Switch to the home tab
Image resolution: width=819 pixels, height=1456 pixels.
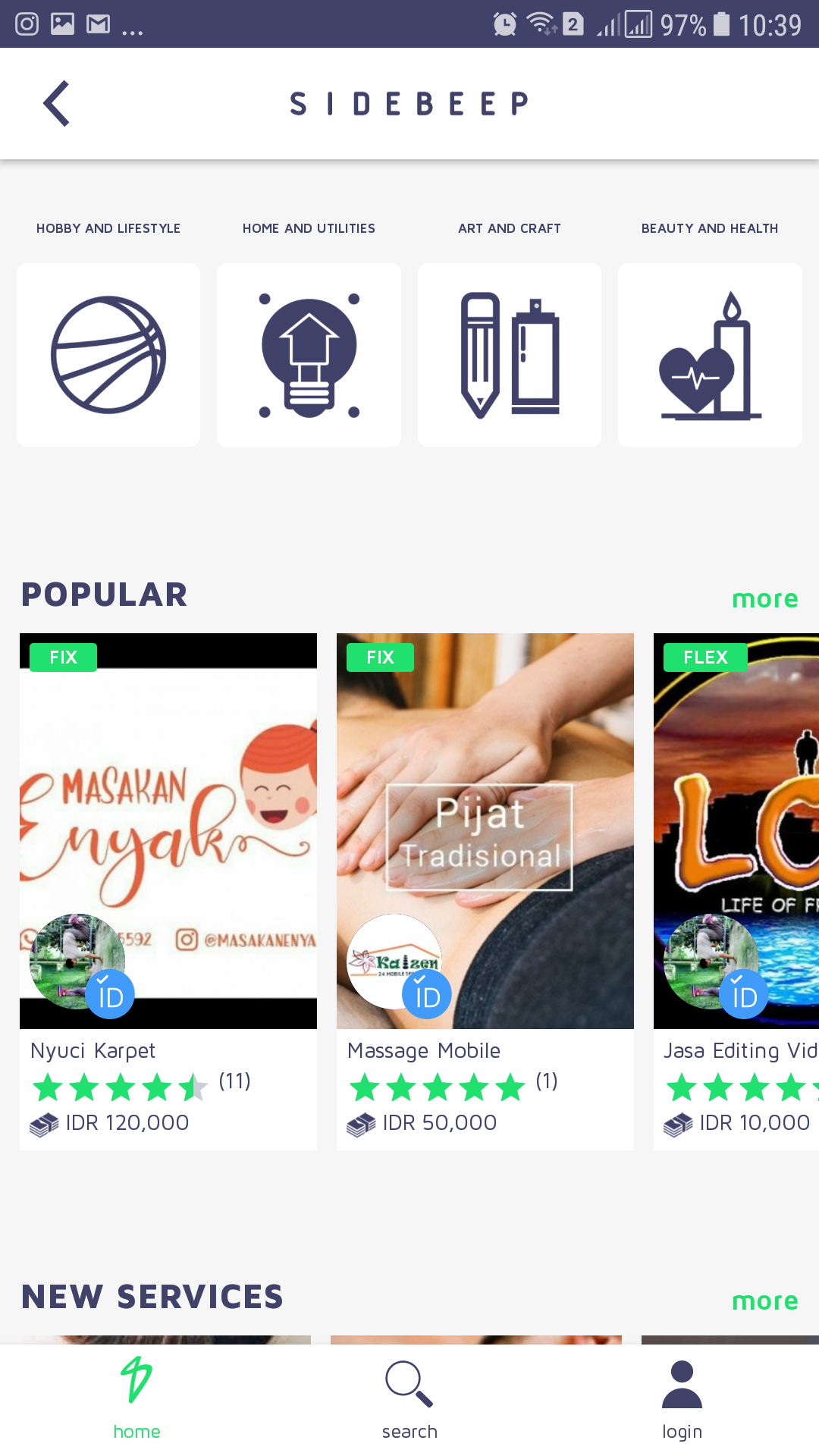pyautogui.click(x=136, y=1399)
